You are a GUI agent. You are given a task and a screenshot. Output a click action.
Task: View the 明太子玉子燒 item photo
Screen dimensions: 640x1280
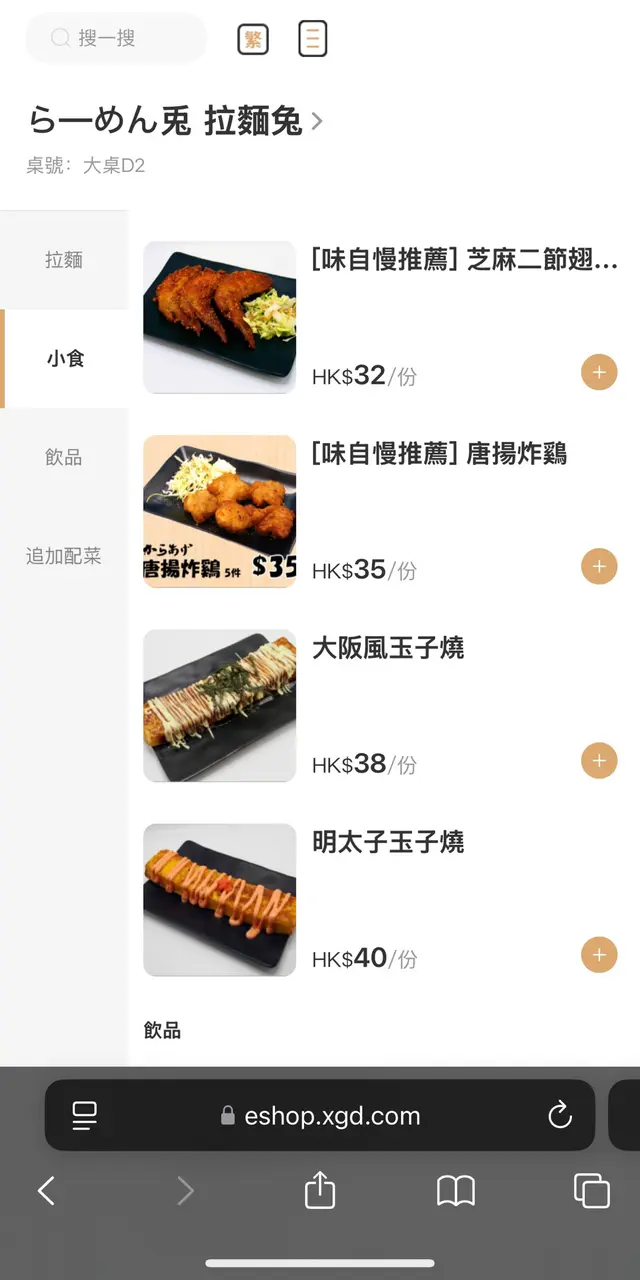220,899
